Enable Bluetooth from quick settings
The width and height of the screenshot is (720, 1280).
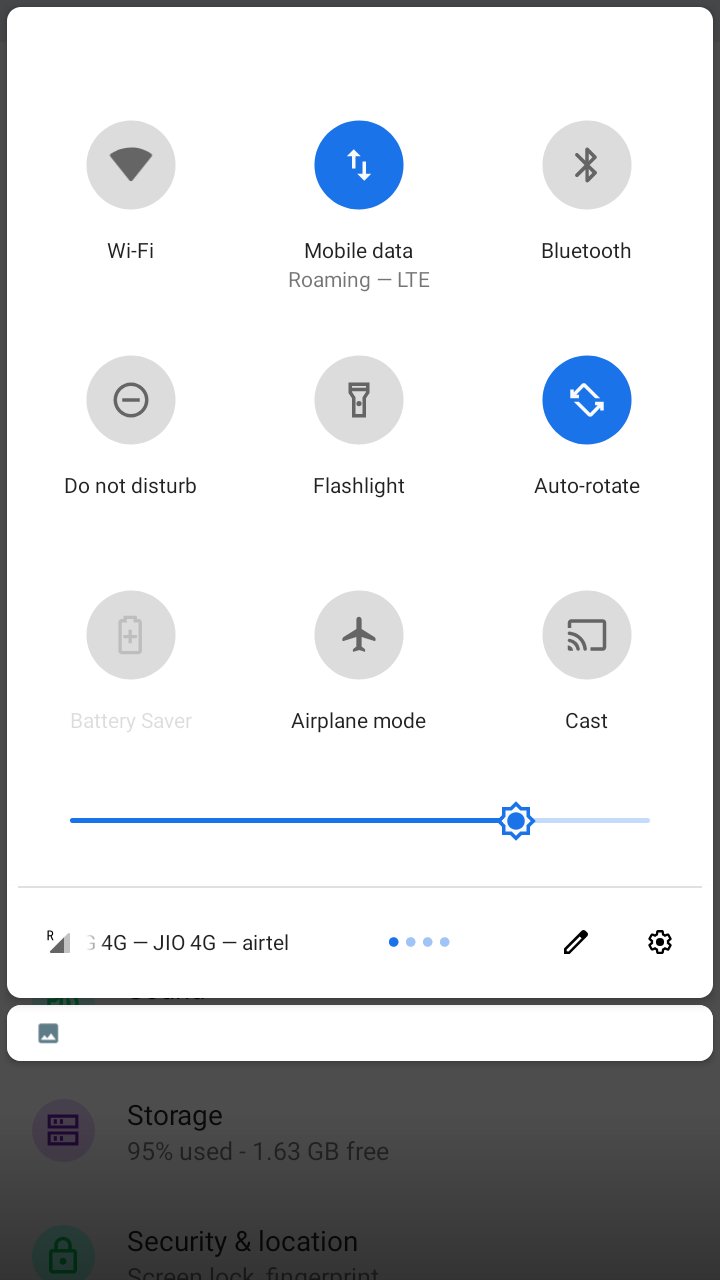click(x=587, y=165)
